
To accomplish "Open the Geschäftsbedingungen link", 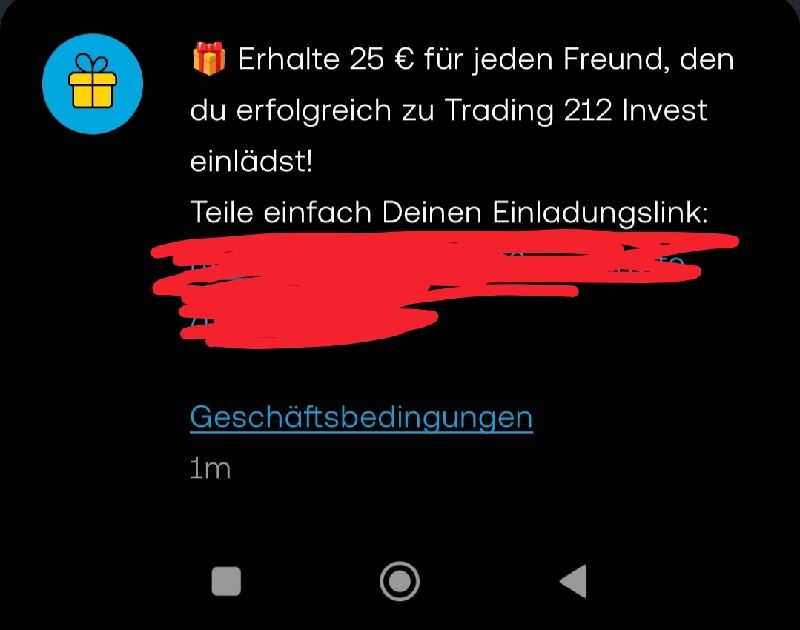I will tap(361, 417).
